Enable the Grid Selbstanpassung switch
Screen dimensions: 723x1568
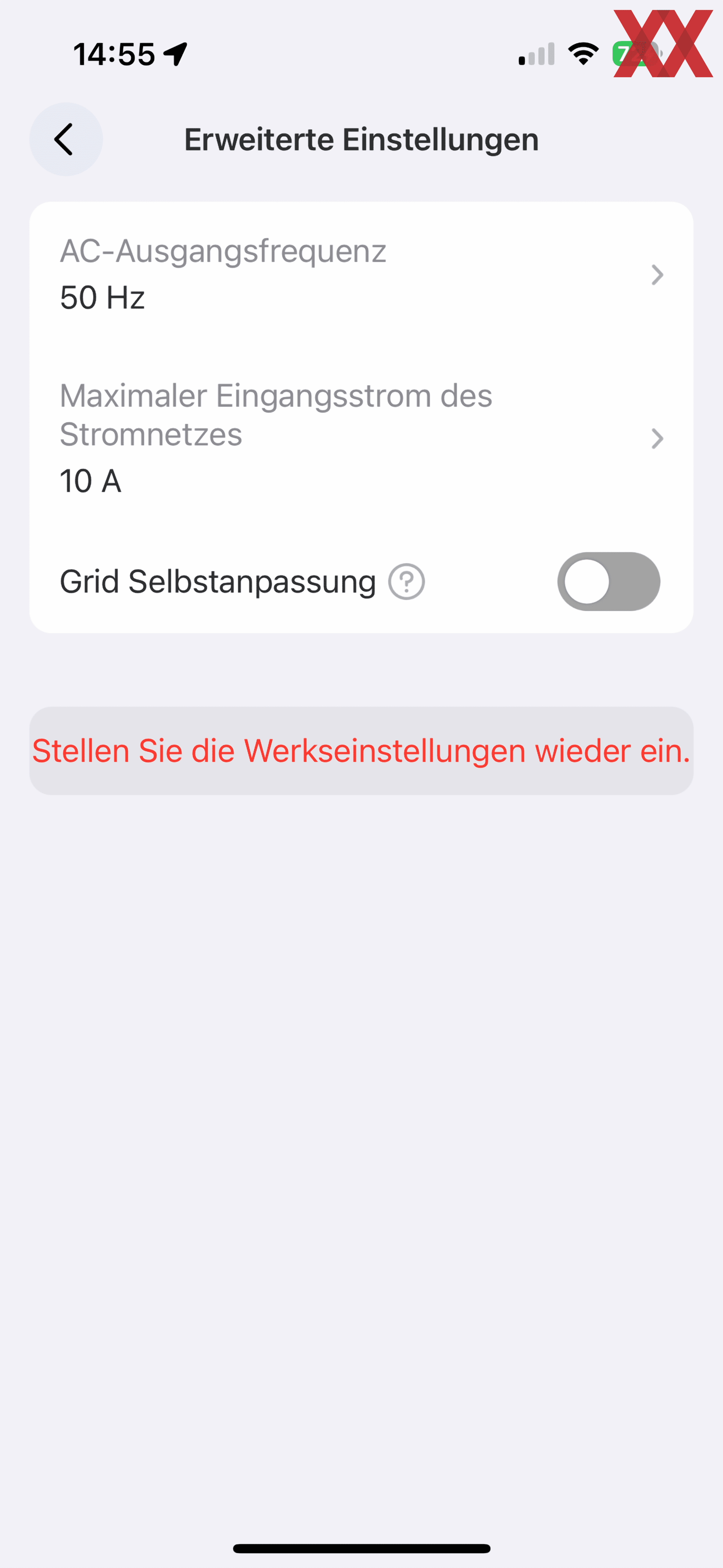609,582
